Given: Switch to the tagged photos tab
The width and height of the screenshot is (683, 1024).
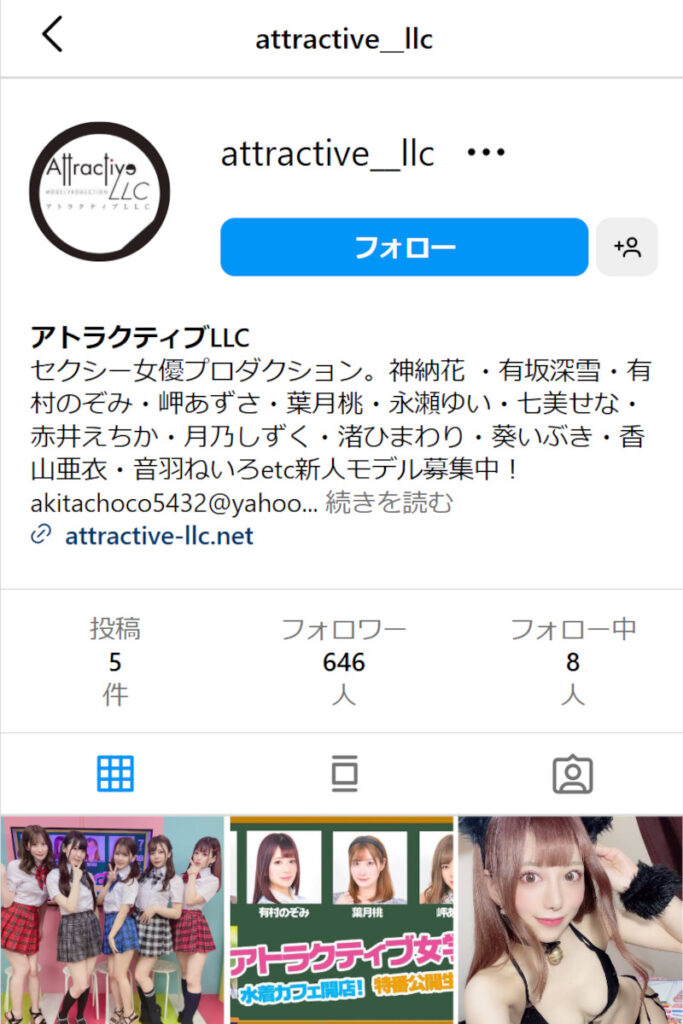Looking at the screenshot, I should pyautogui.click(x=572, y=774).
